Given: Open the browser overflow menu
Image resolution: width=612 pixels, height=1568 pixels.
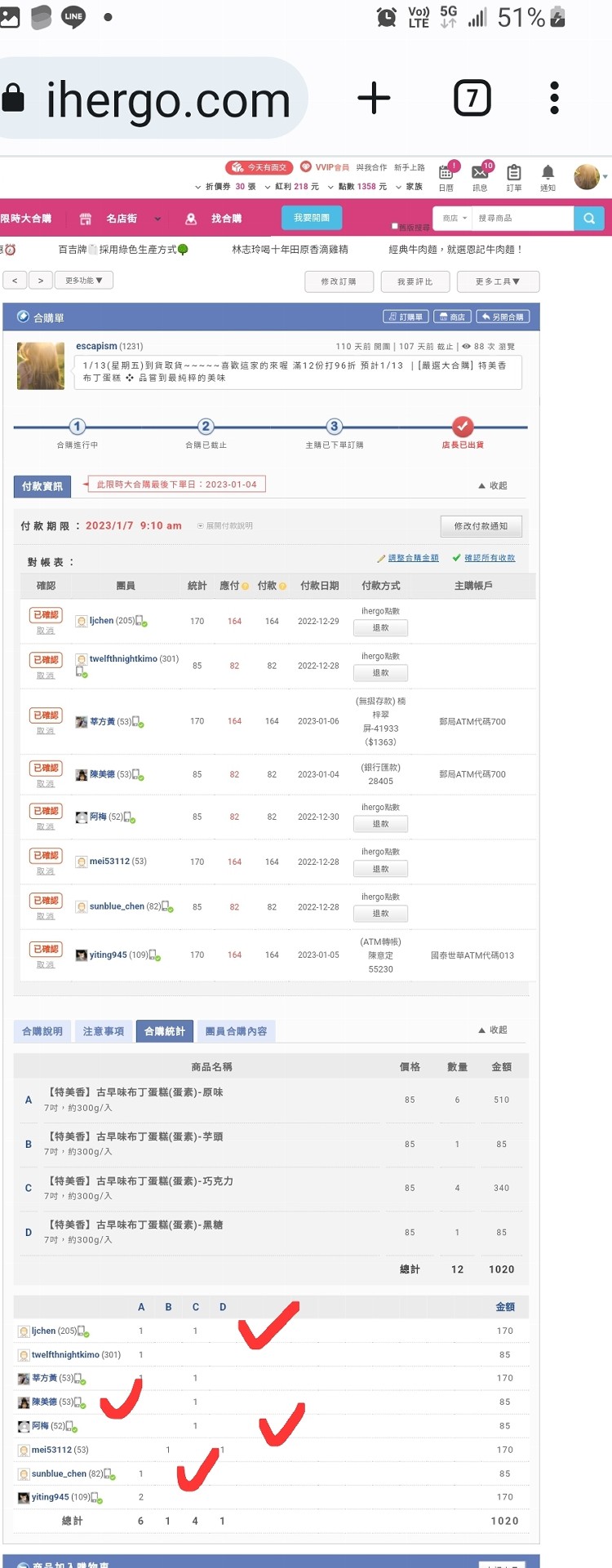Looking at the screenshot, I should pyautogui.click(x=555, y=99).
